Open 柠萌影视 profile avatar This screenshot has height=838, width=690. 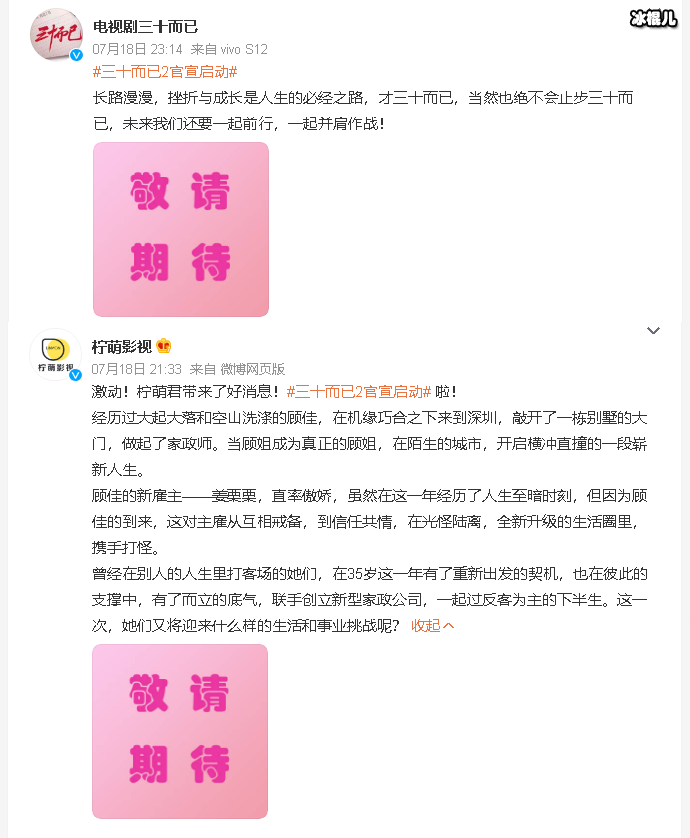point(56,354)
